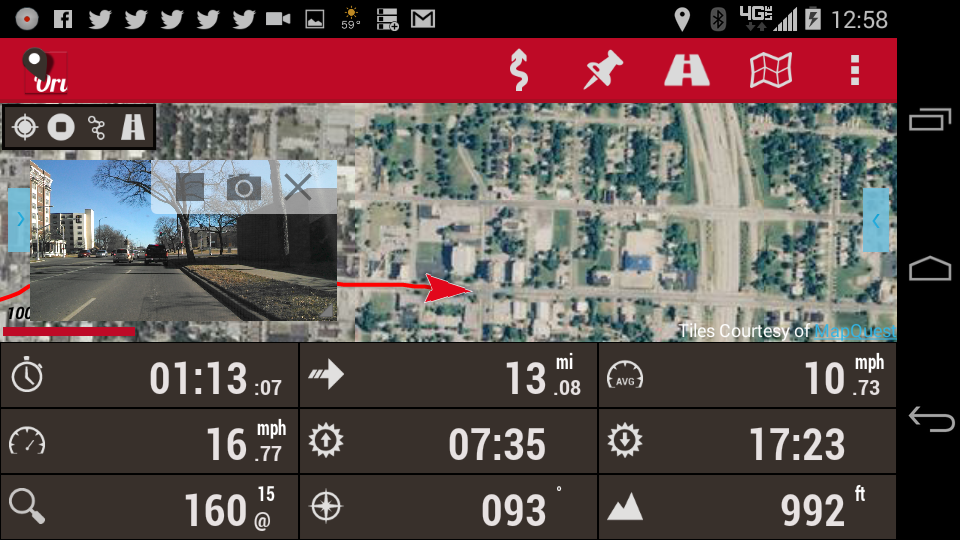Center map on current location crosshair

click(x=25, y=127)
